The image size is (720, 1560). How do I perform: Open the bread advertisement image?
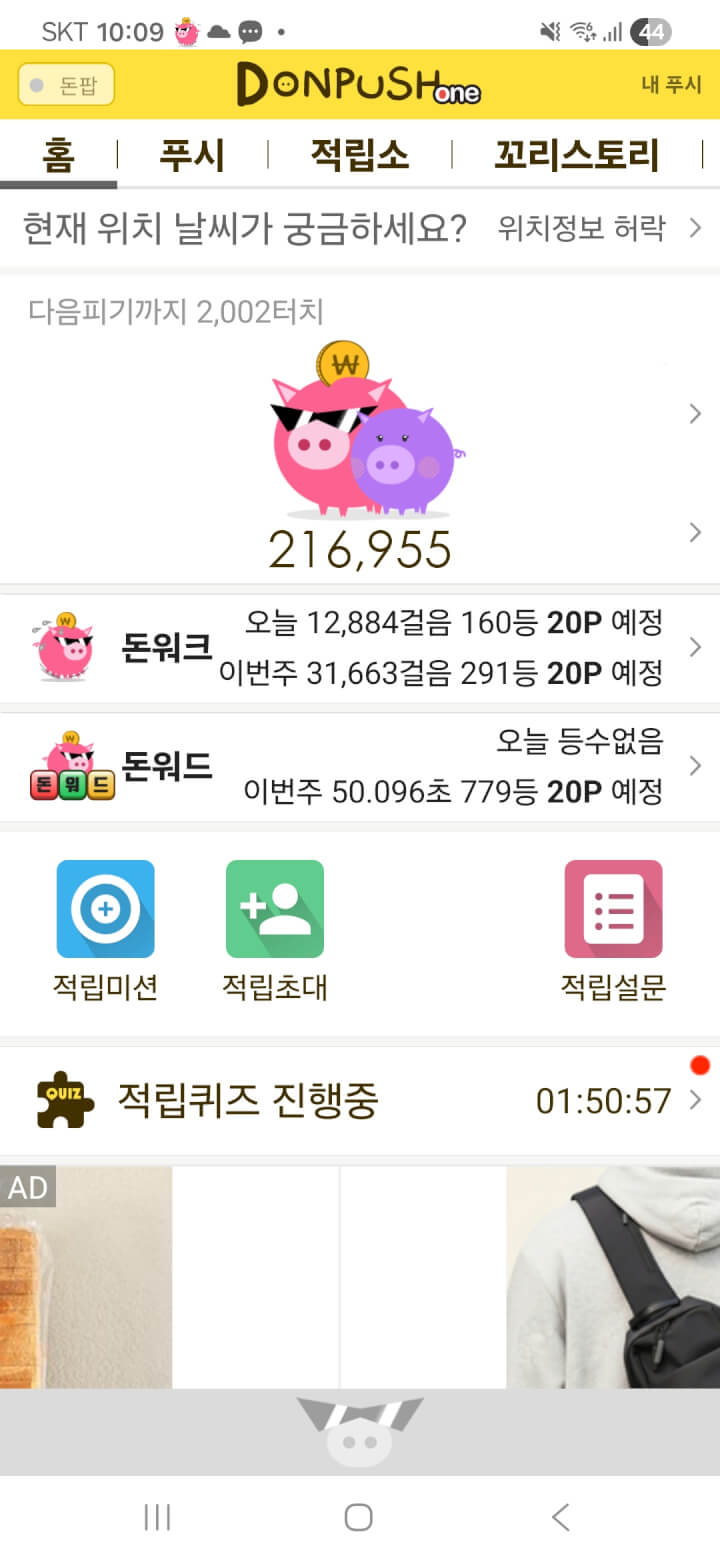tap(86, 1277)
